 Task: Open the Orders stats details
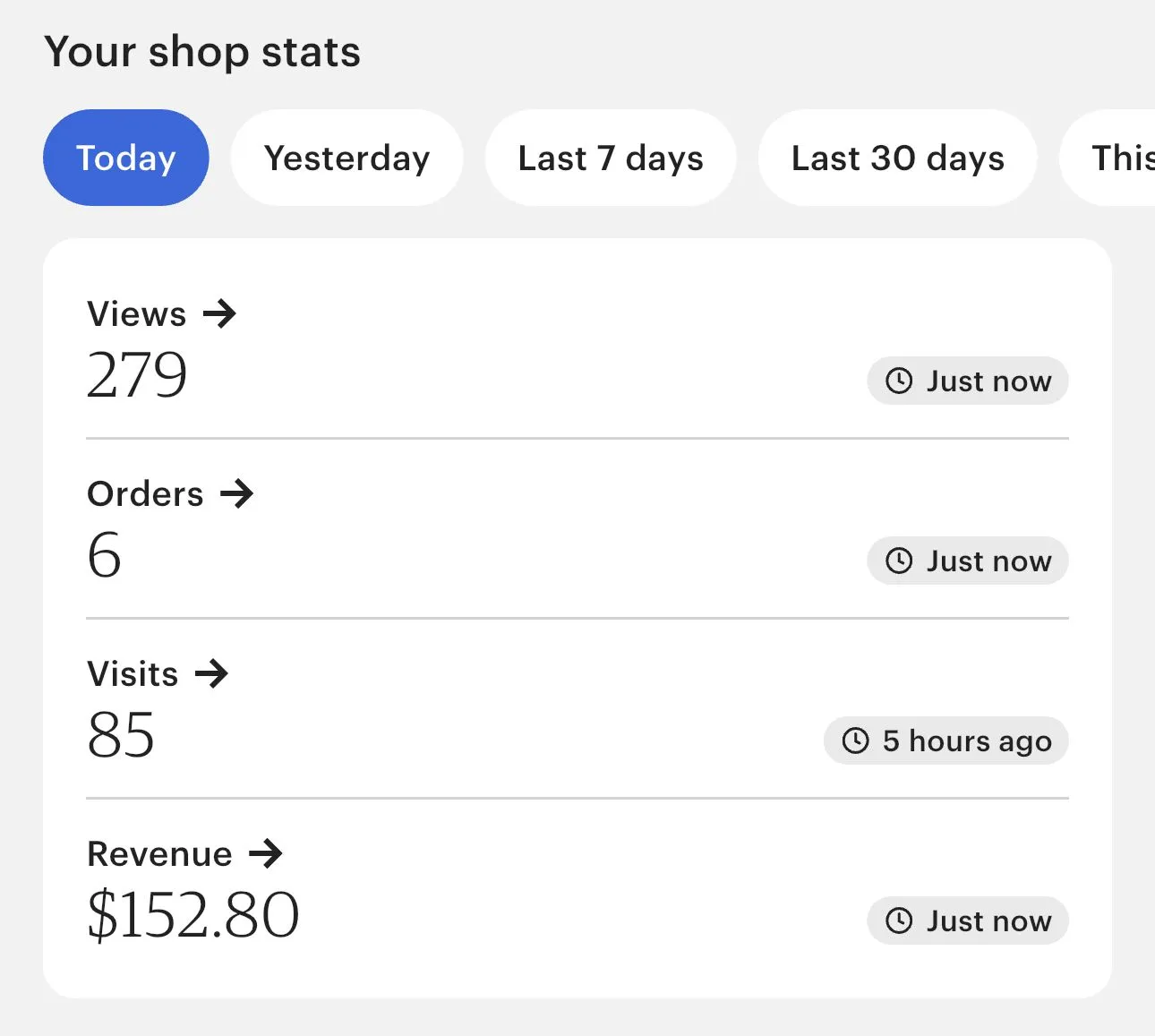click(x=170, y=494)
